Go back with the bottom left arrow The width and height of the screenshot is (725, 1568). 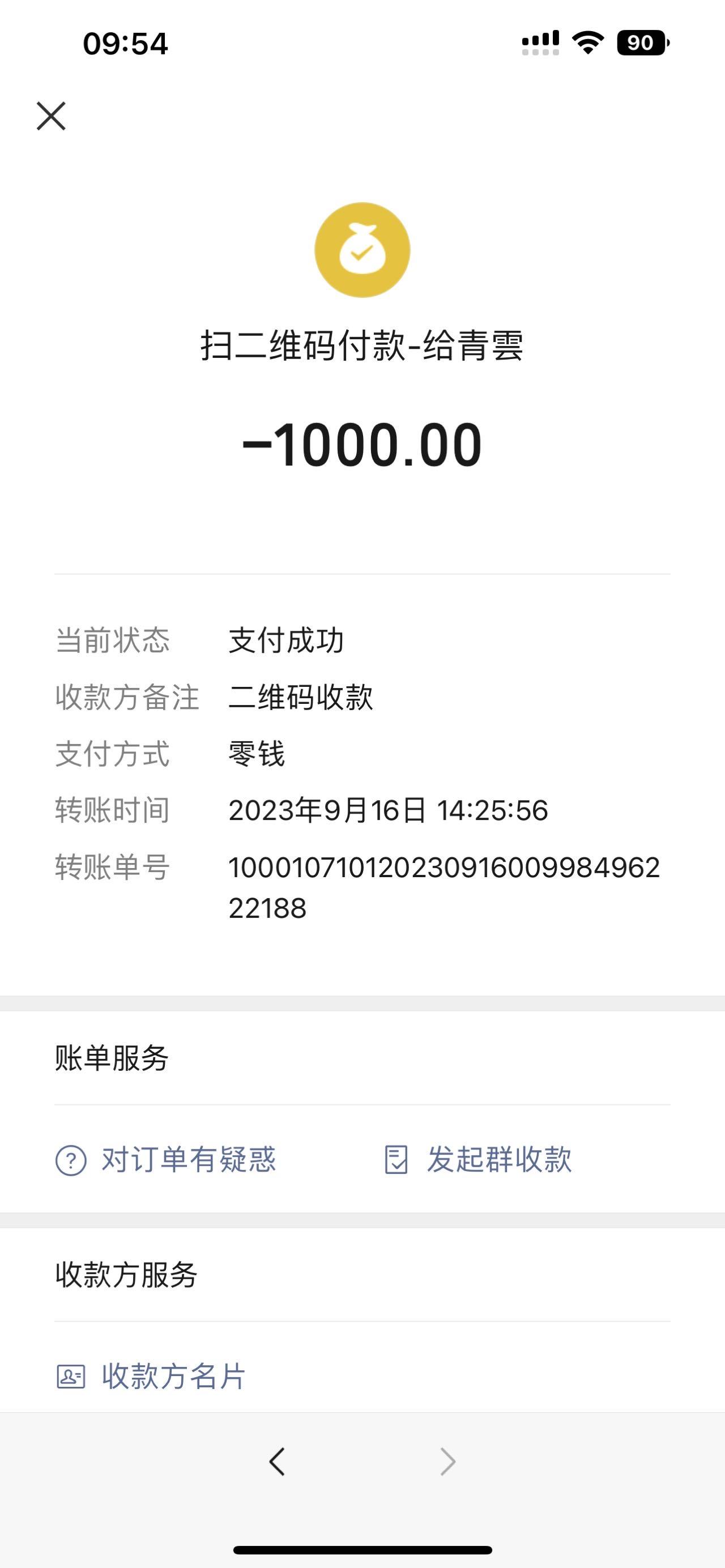click(x=277, y=1462)
